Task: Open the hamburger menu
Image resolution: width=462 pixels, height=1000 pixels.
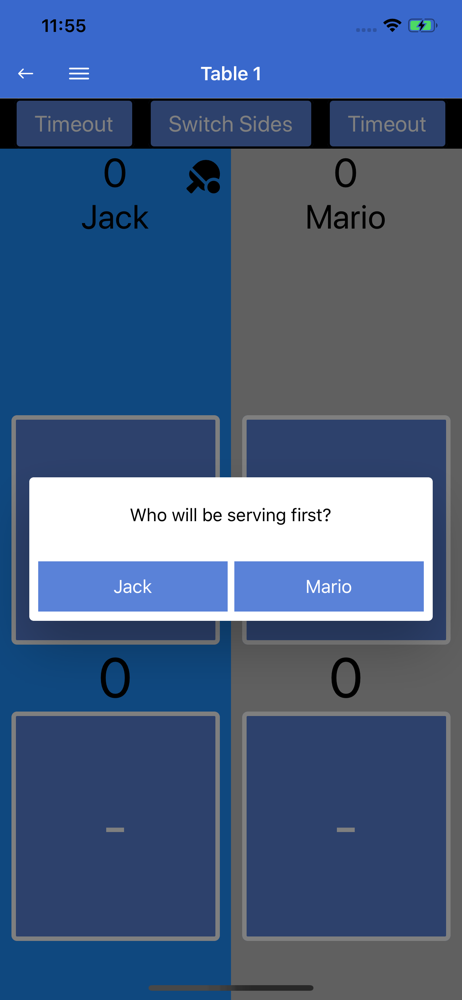Action: [79, 74]
